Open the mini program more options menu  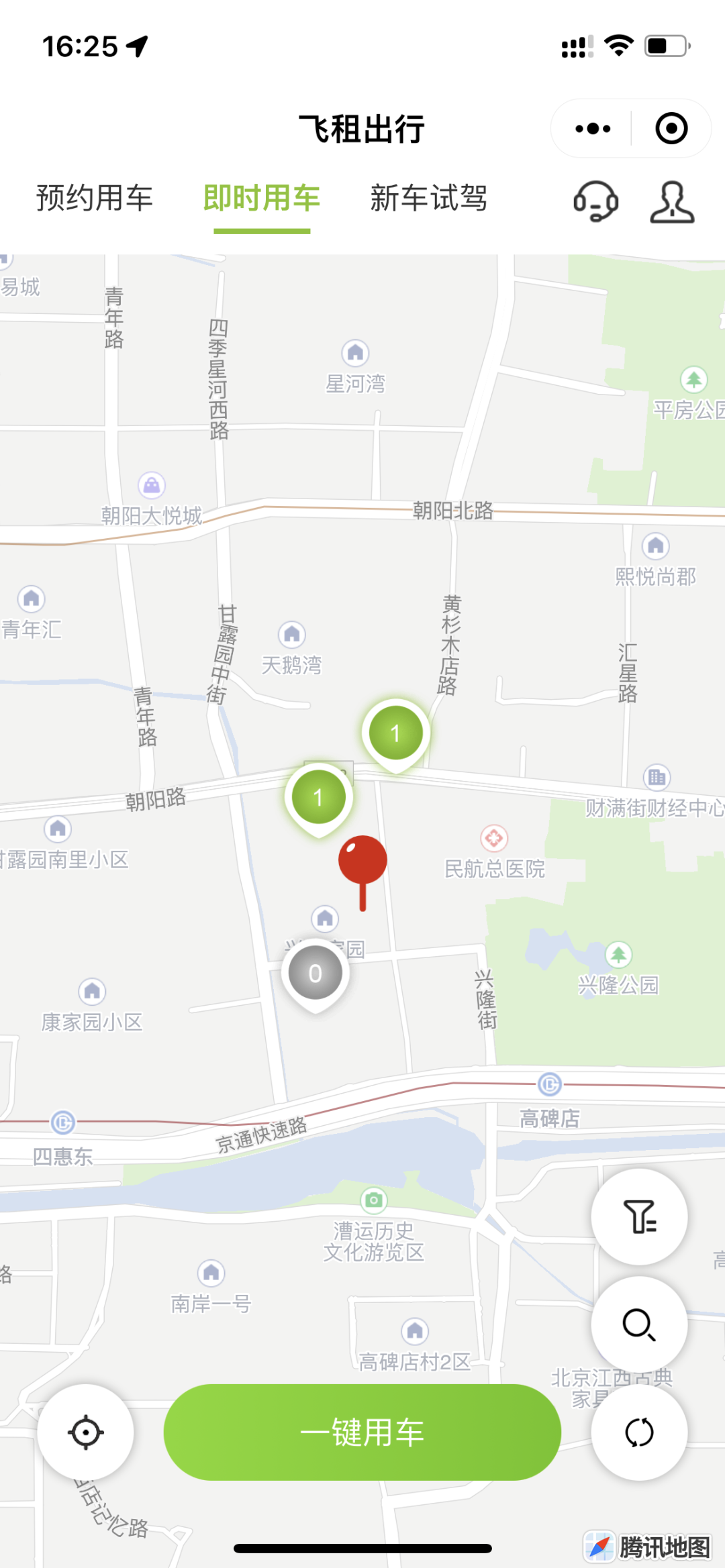tap(593, 129)
